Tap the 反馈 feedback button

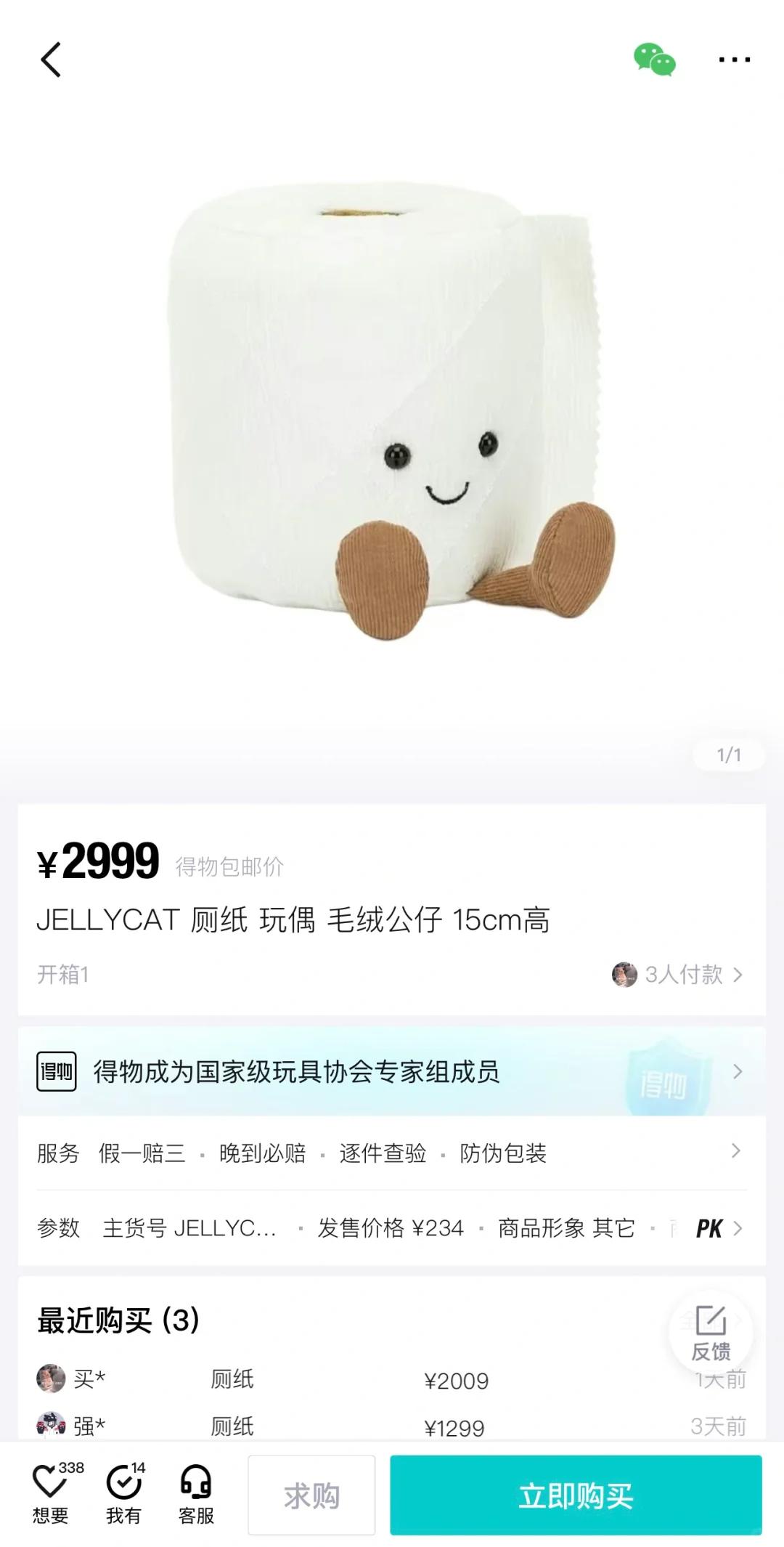(711, 1333)
